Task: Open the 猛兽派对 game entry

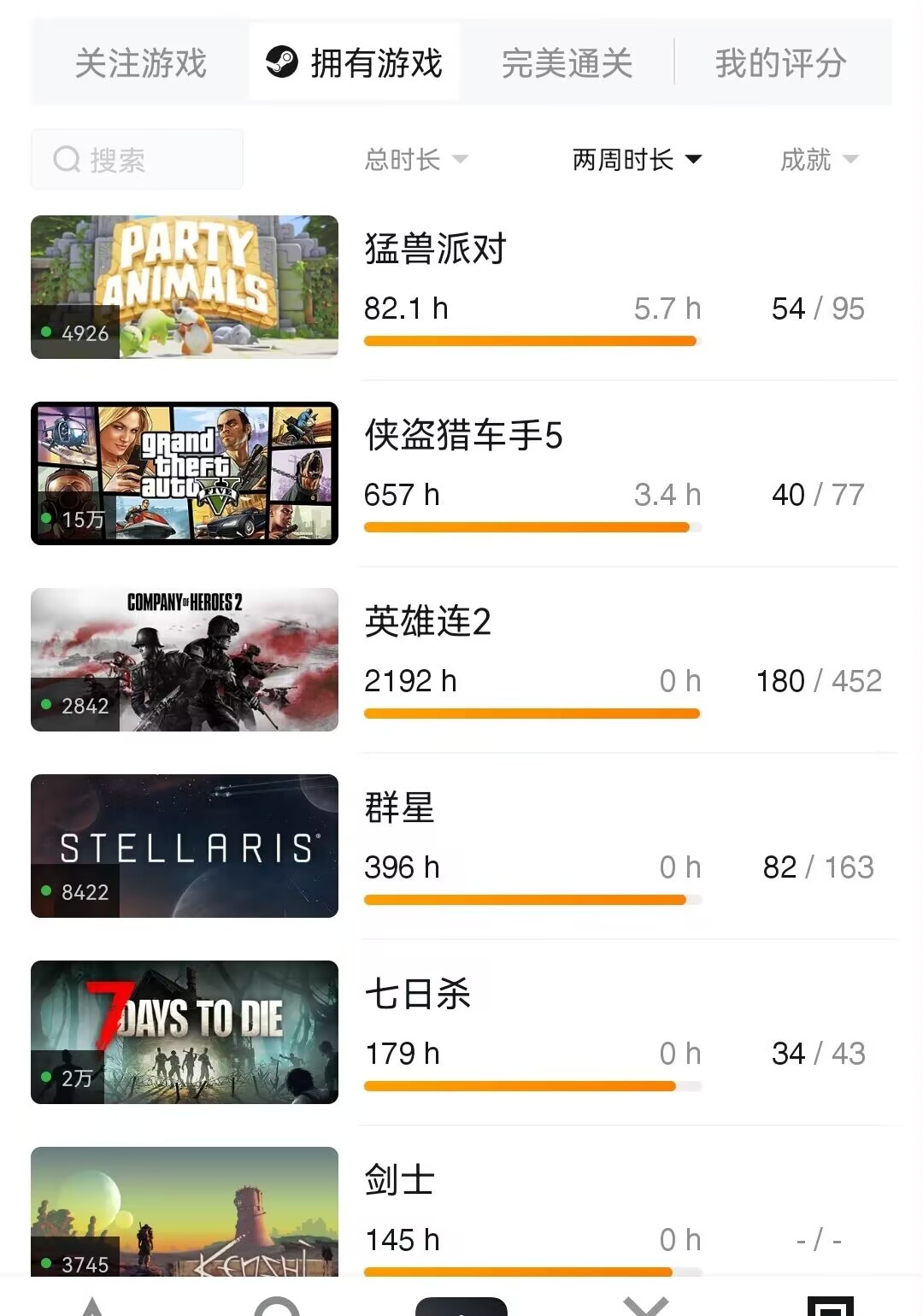Action: coord(436,250)
